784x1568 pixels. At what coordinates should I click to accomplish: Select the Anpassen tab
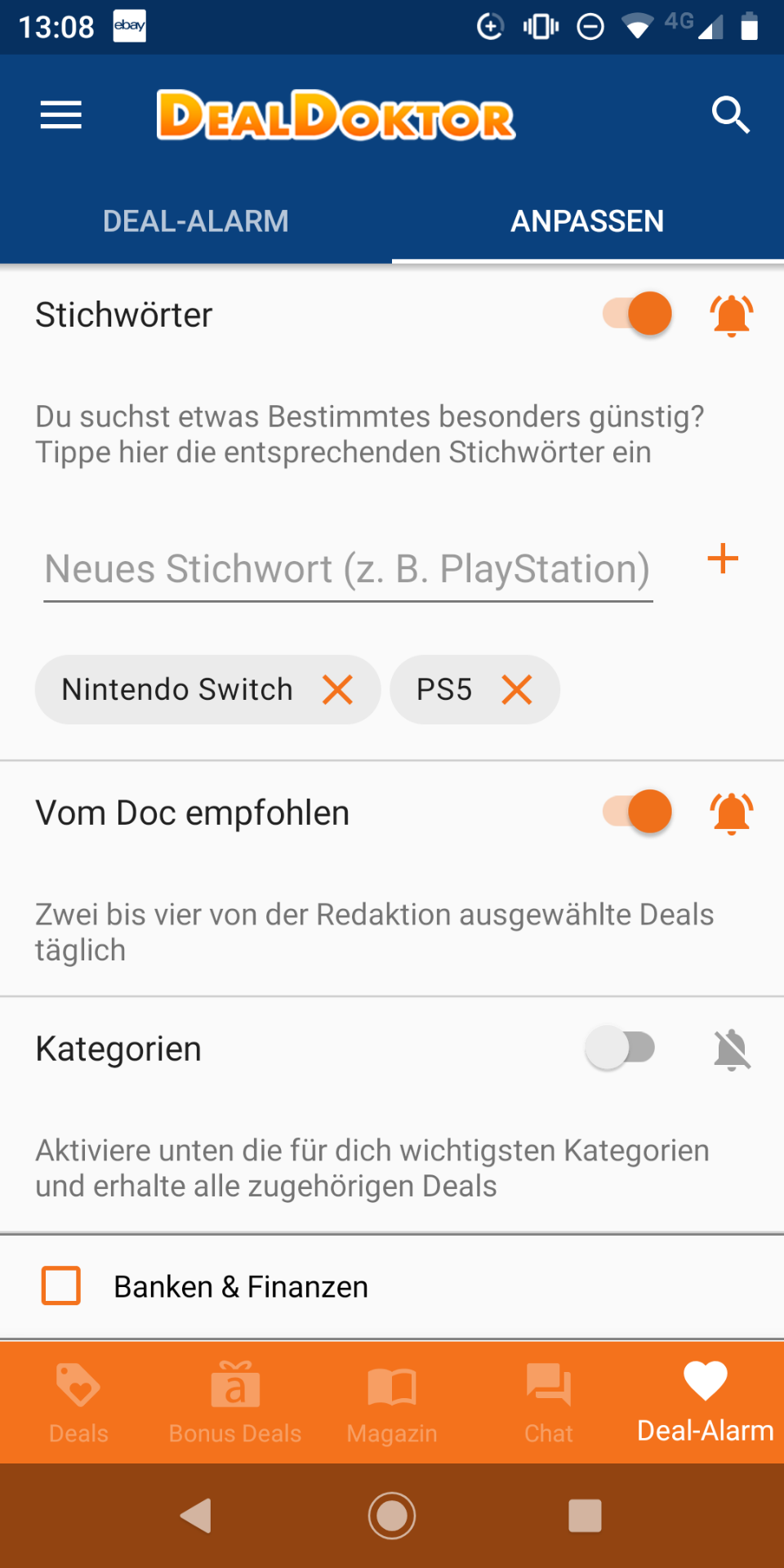pos(587,221)
